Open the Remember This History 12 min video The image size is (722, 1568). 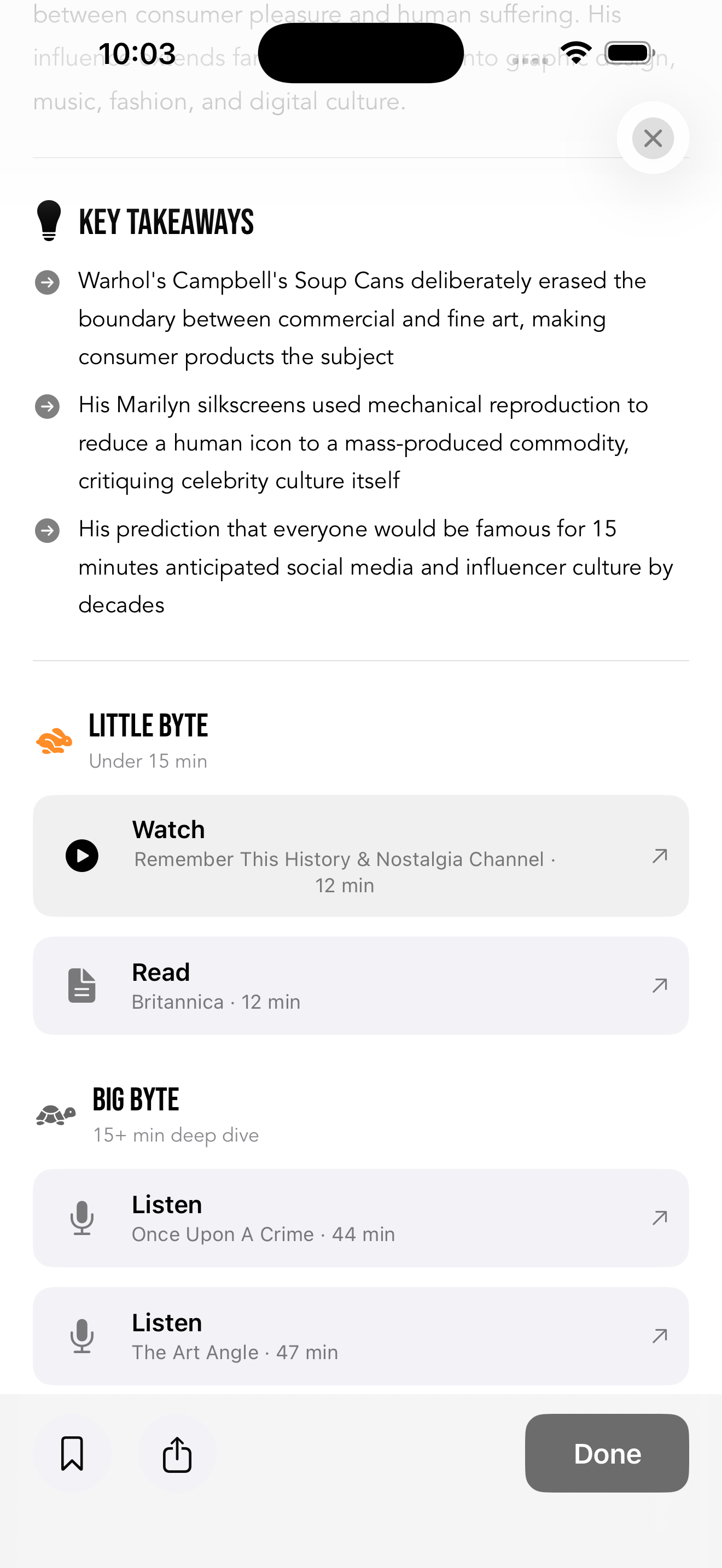(360, 855)
